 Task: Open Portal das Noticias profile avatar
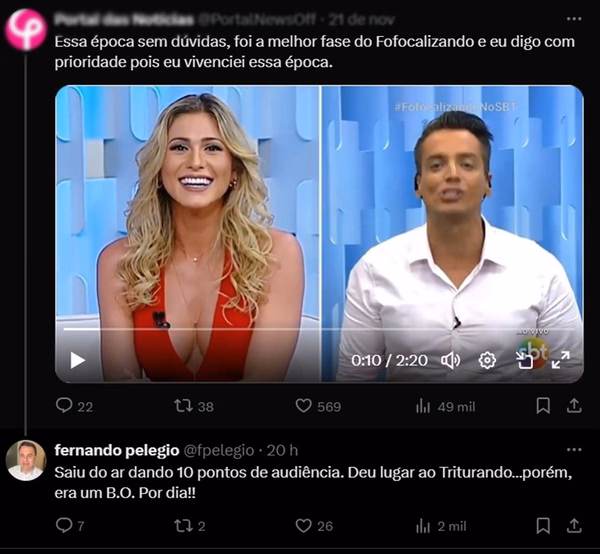(25, 29)
